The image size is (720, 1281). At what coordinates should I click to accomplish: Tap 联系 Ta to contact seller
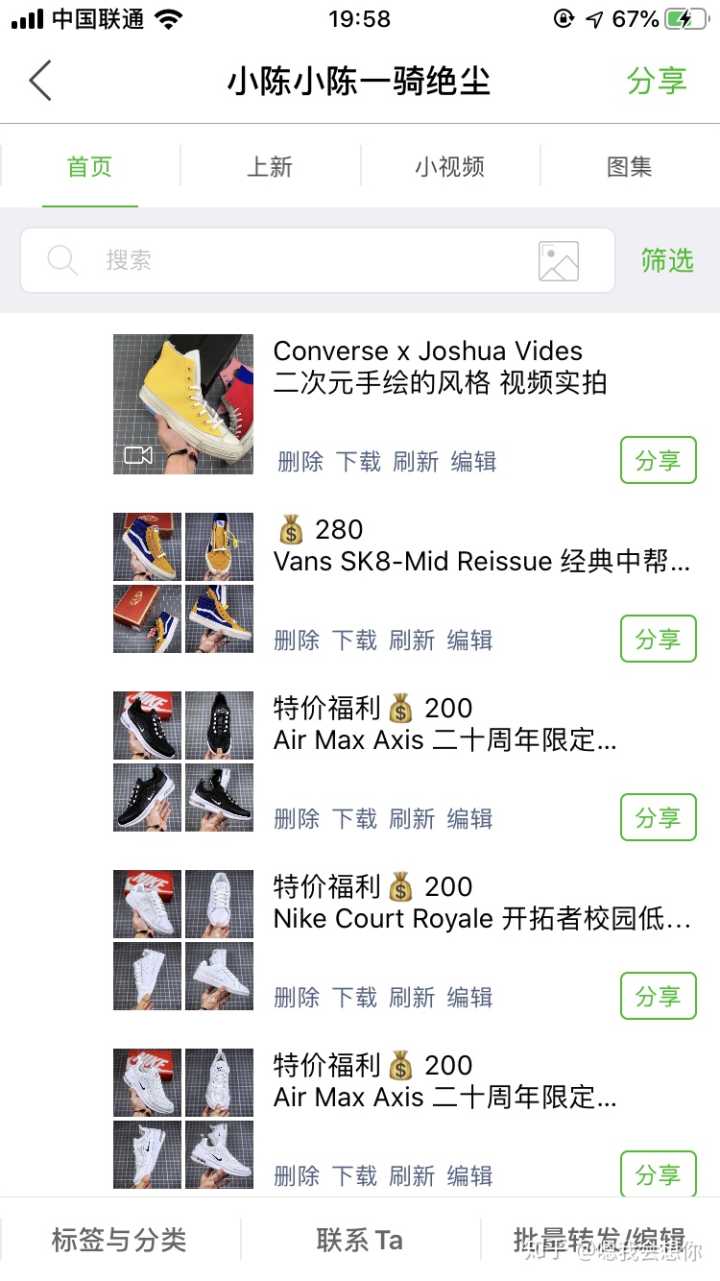[360, 1241]
